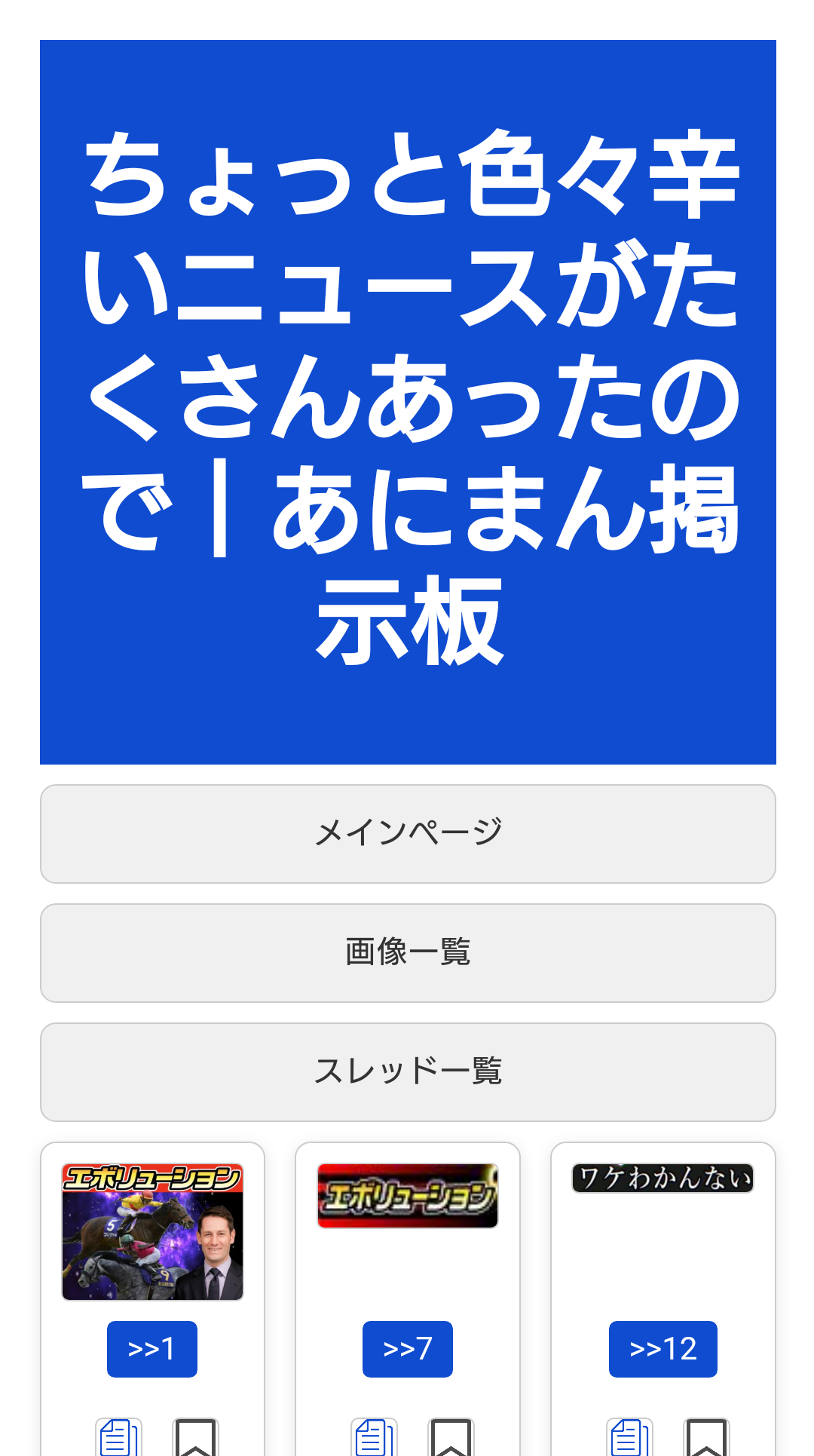Image resolution: width=814 pixels, height=1456 pixels.
Task: Open スレッド一覧 thread list
Action: click(408, 1072)
